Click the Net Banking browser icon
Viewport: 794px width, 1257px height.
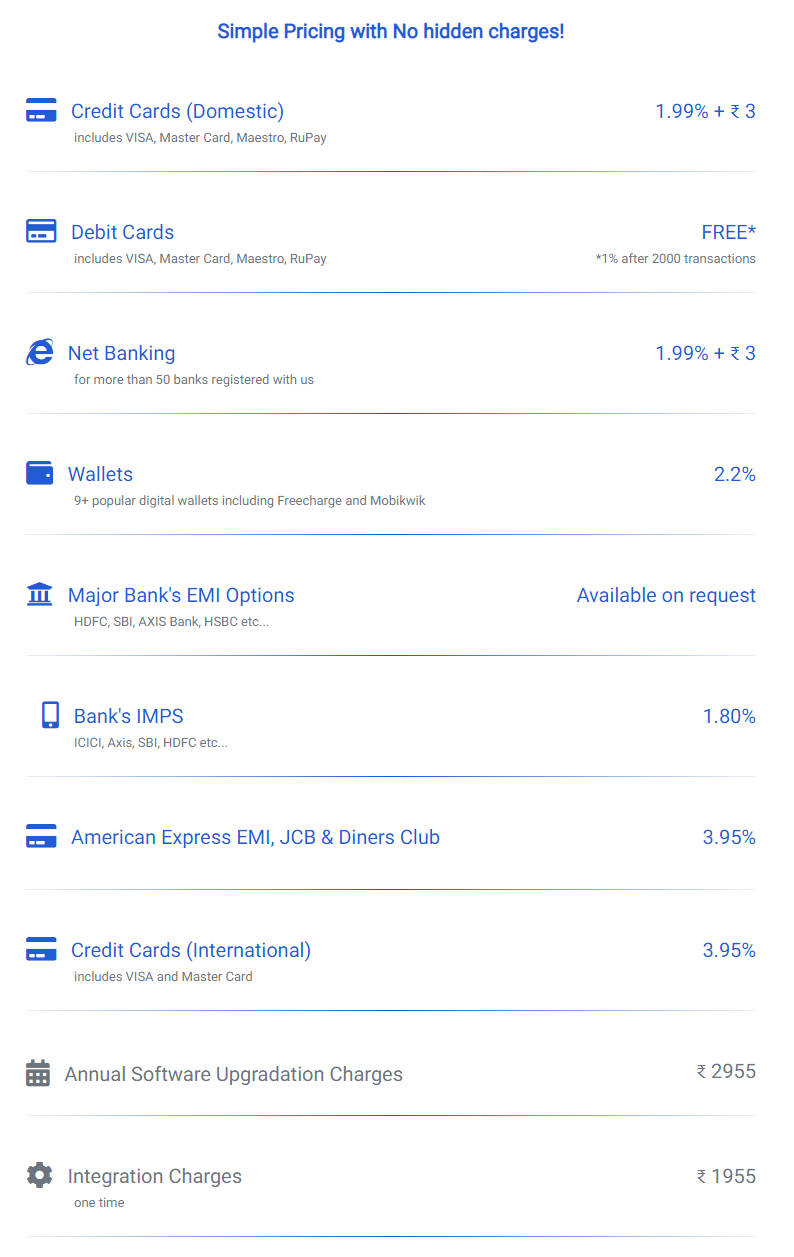40,352
